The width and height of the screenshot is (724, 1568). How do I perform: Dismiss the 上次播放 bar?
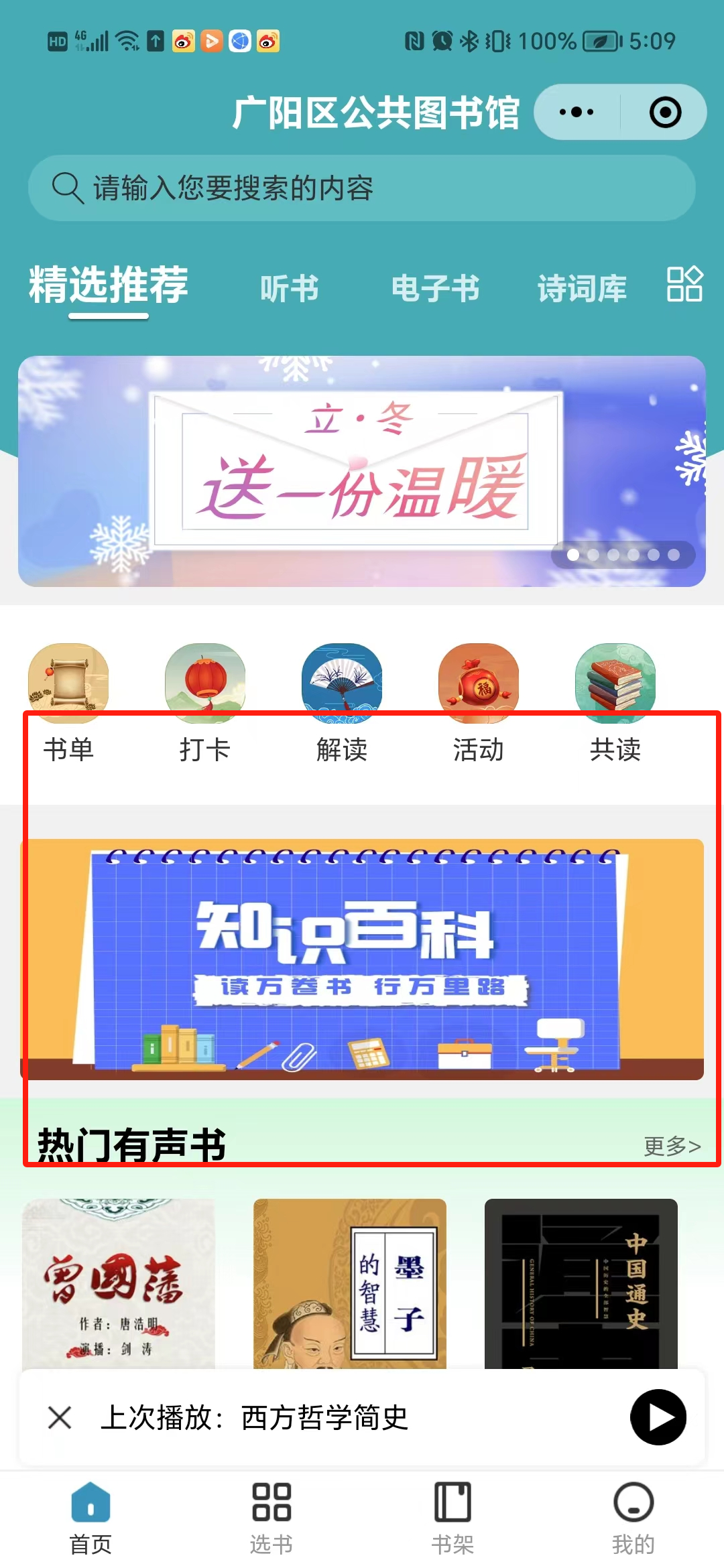tap(60, 1417)
